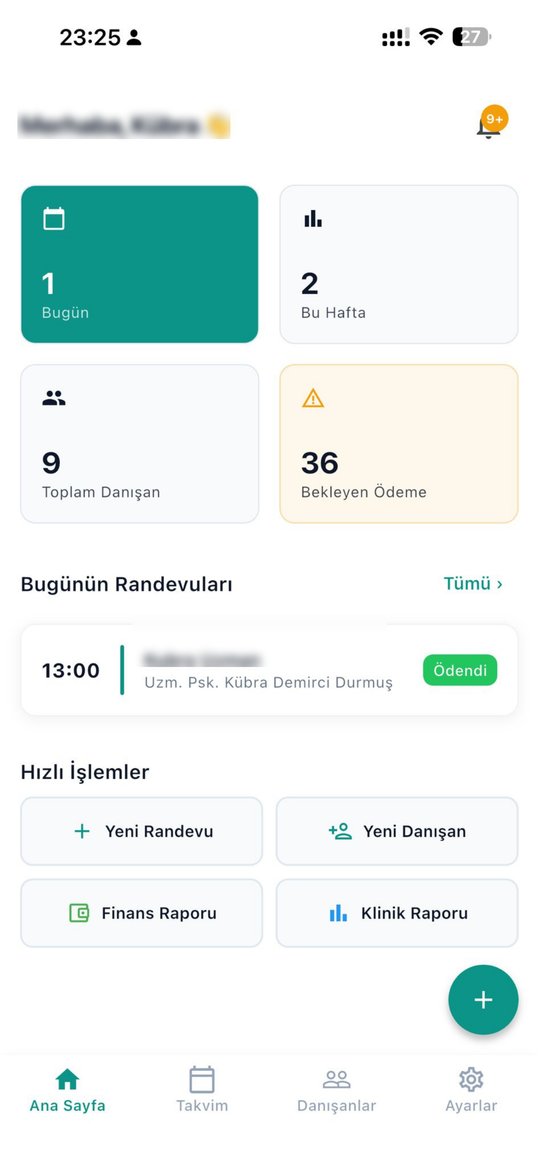Open the Bu Hafta stats card
540x1168 pixels.
(x=398, y=264)
